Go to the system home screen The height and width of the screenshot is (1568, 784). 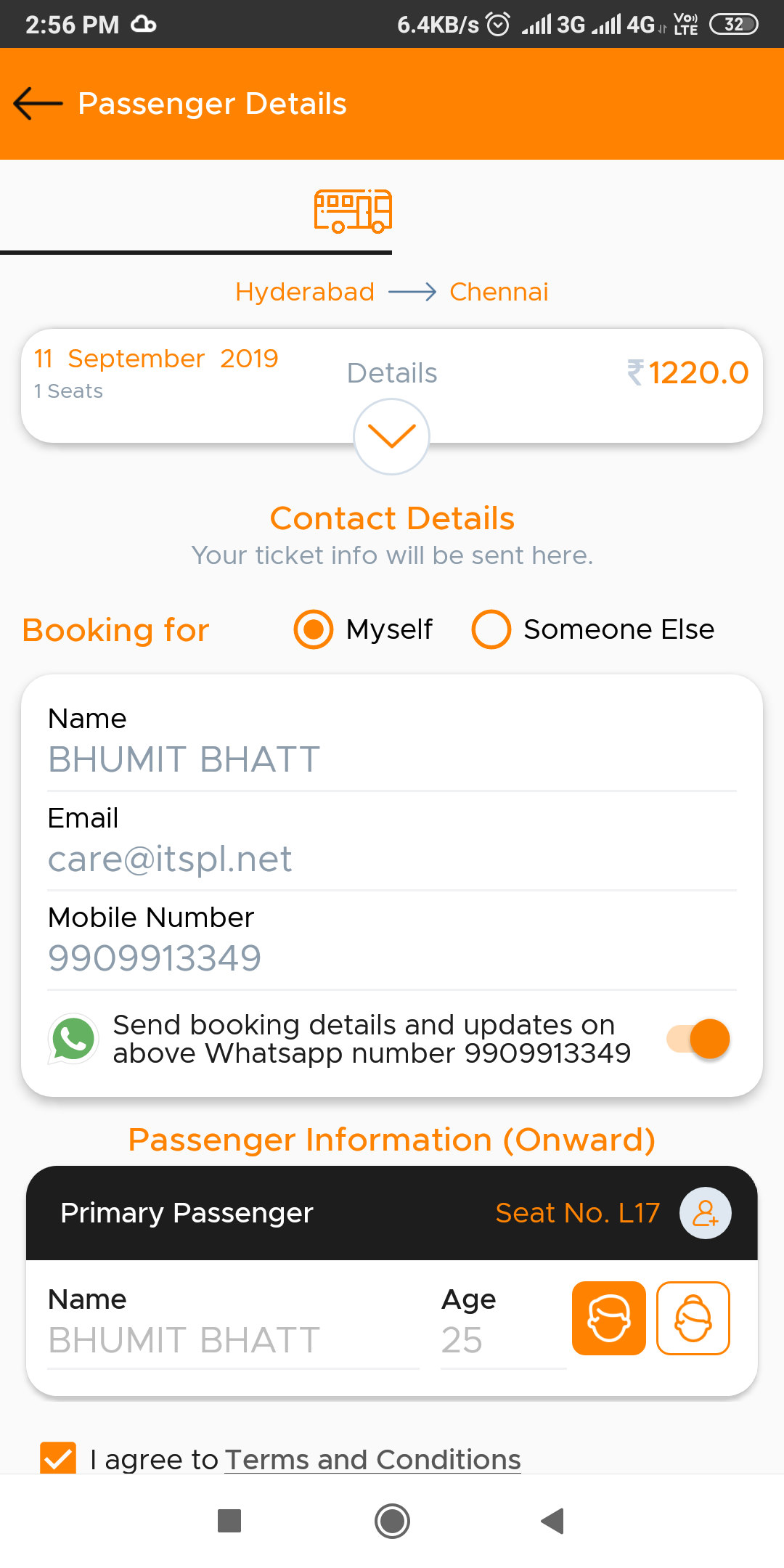click(392, 1521)
